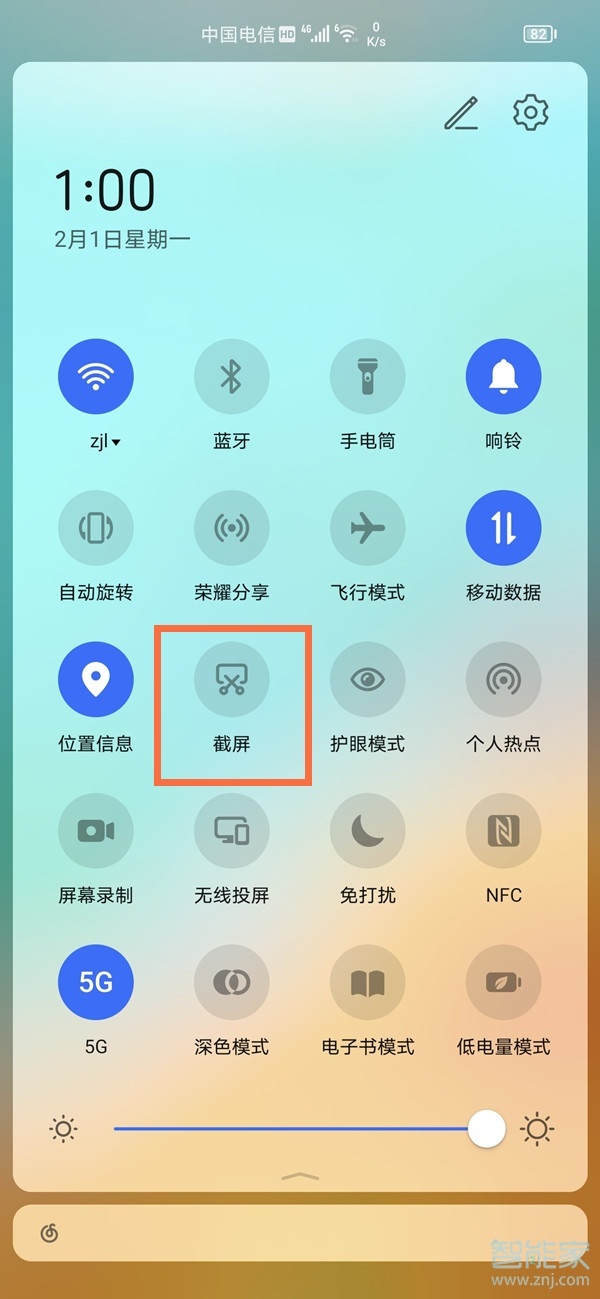
Task: Enable 护眼模式 eye comfort
Action: (368, 680)
